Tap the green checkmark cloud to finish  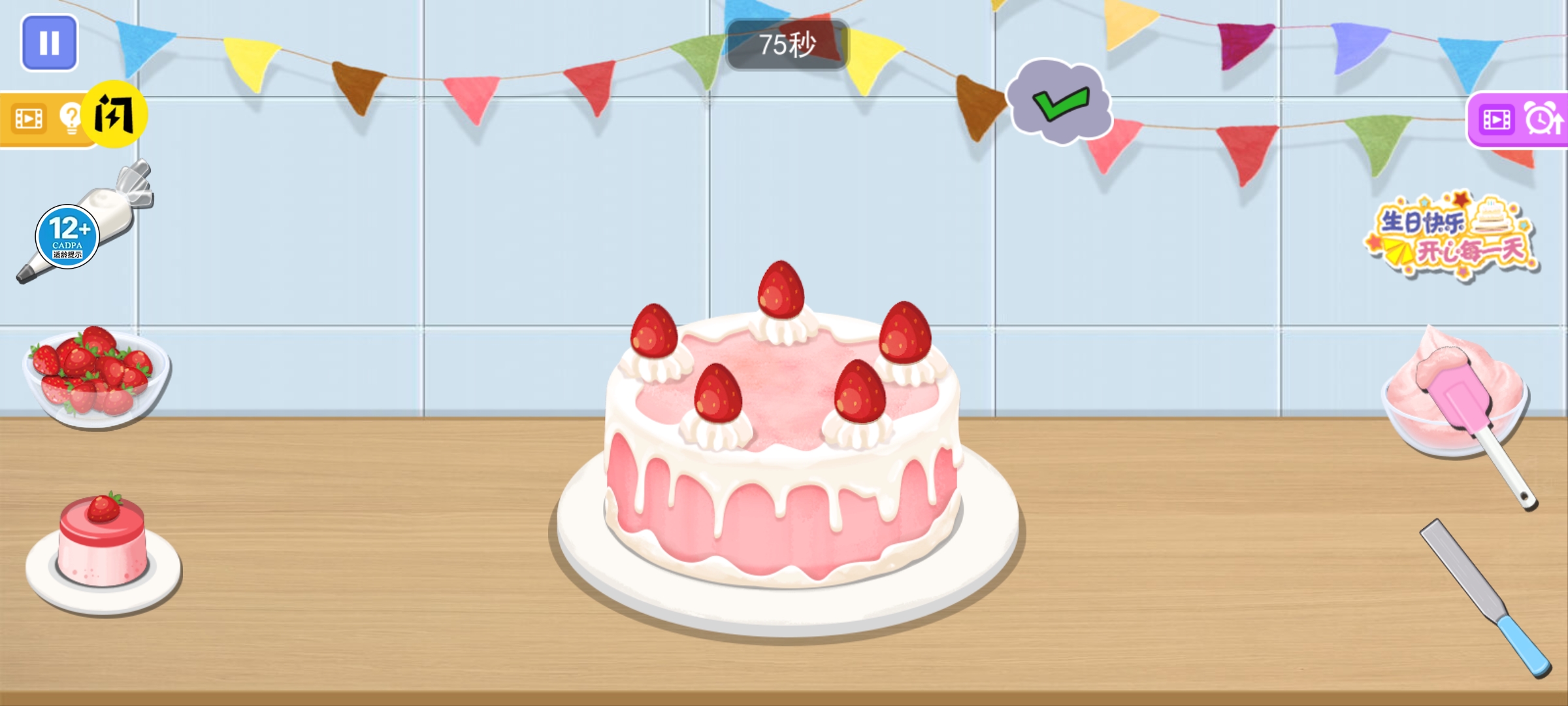pyautogui.click(x=1059, y=103)
